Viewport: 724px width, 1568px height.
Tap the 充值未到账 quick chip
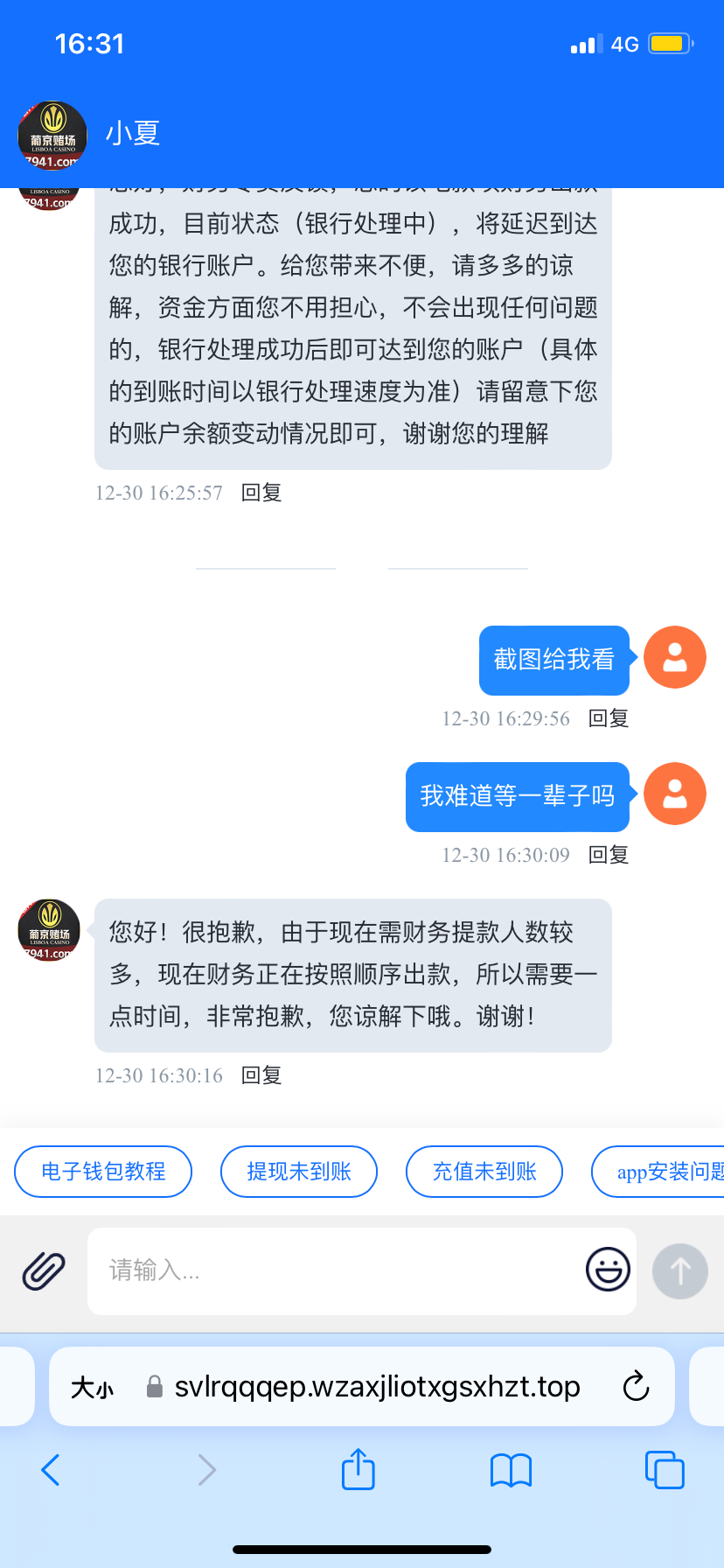tap(484, 1172)
